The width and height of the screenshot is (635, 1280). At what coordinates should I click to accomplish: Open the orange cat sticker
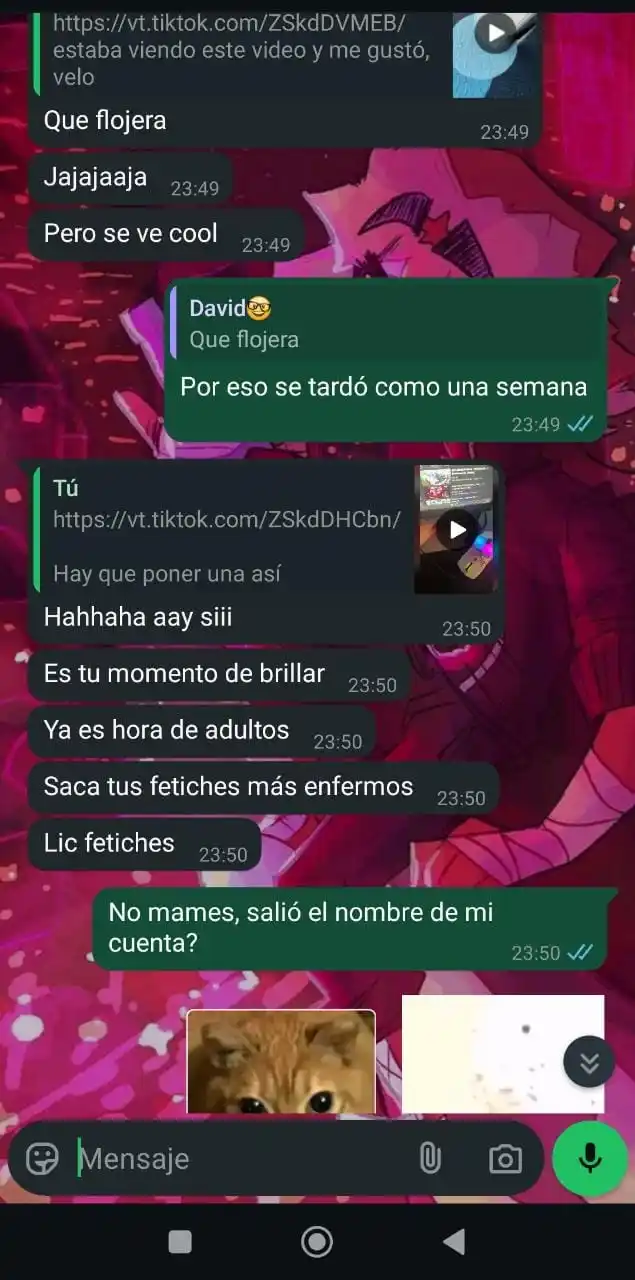click(x=281, y=1062)
